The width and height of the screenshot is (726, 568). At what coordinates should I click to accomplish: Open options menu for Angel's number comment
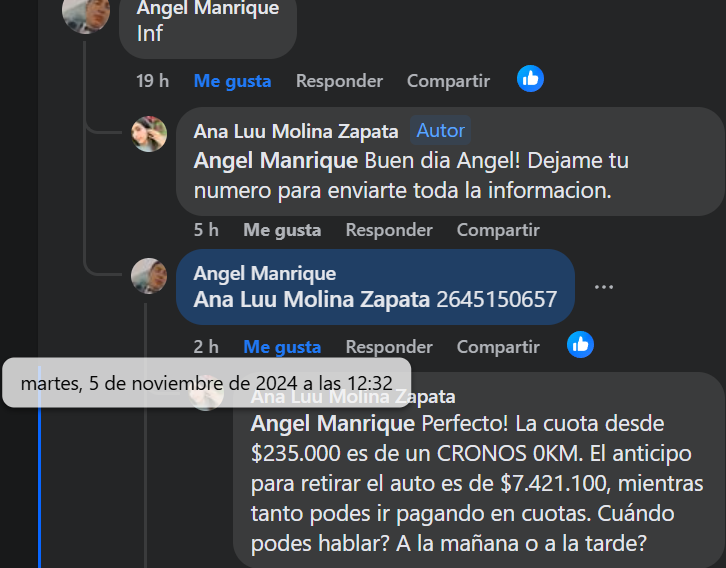603,287
